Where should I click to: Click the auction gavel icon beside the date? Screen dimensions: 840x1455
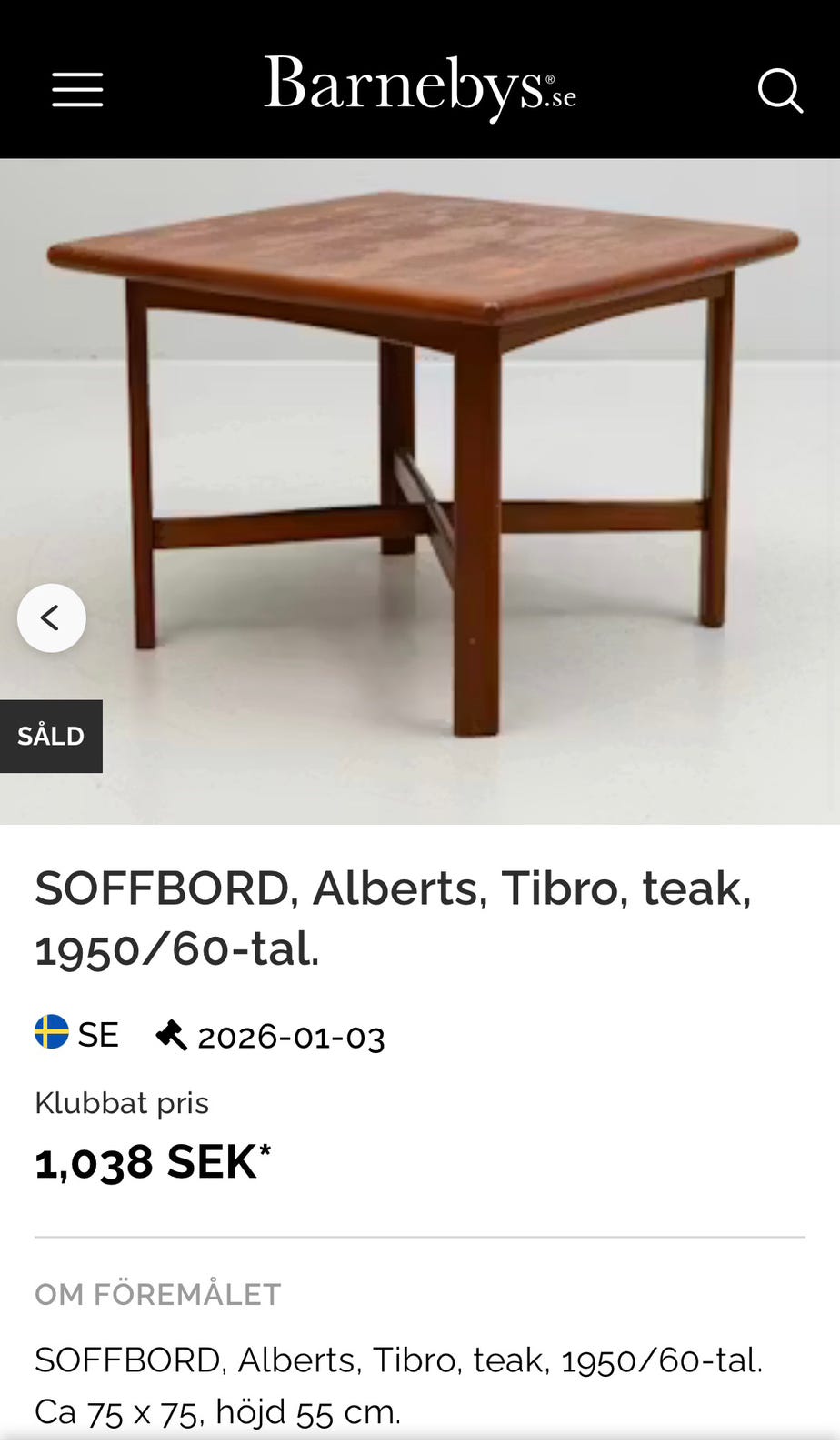171,1035
